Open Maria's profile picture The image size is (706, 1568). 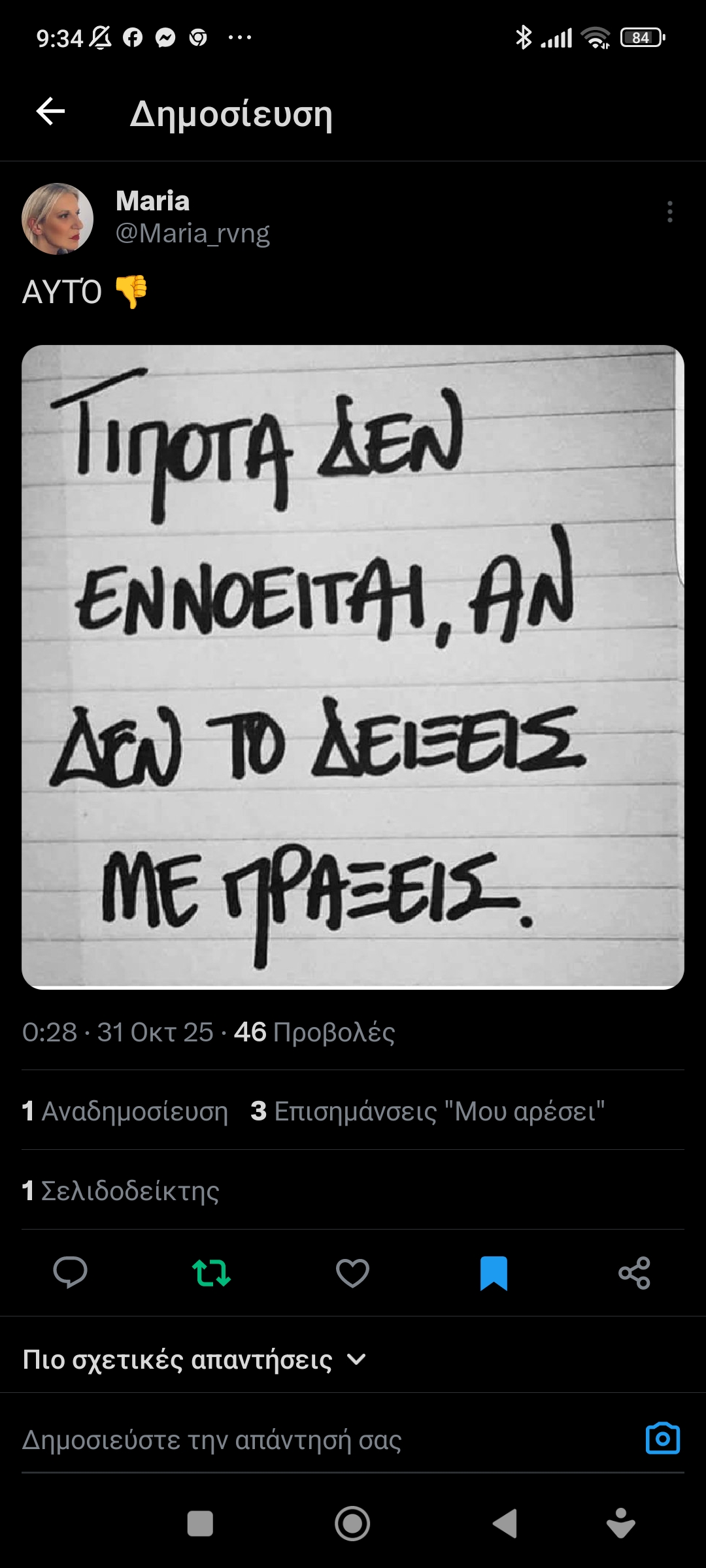pyautogui.click(x=58, y=219)
